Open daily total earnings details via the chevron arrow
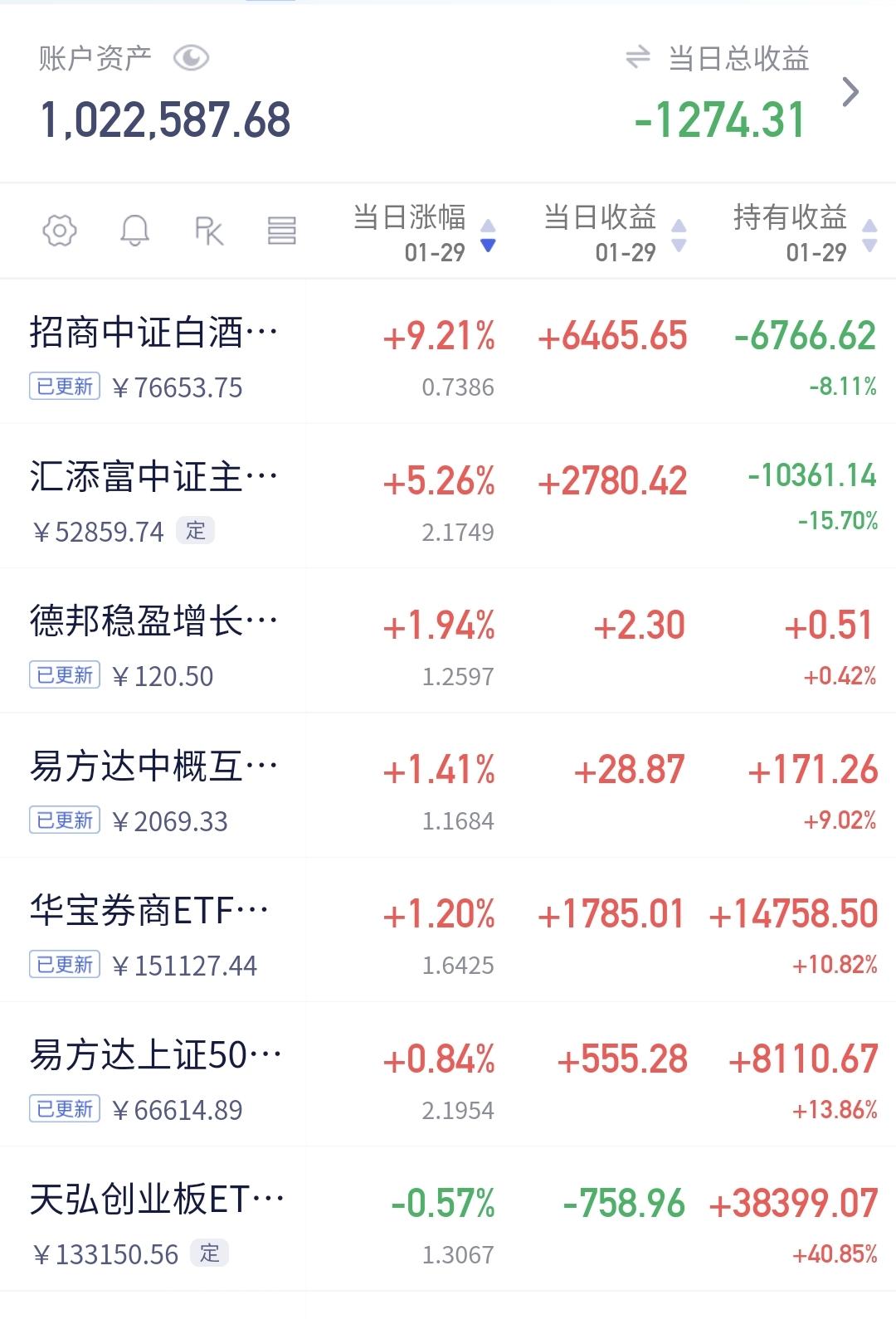896x1319 pixels. (x=850, y=92)
